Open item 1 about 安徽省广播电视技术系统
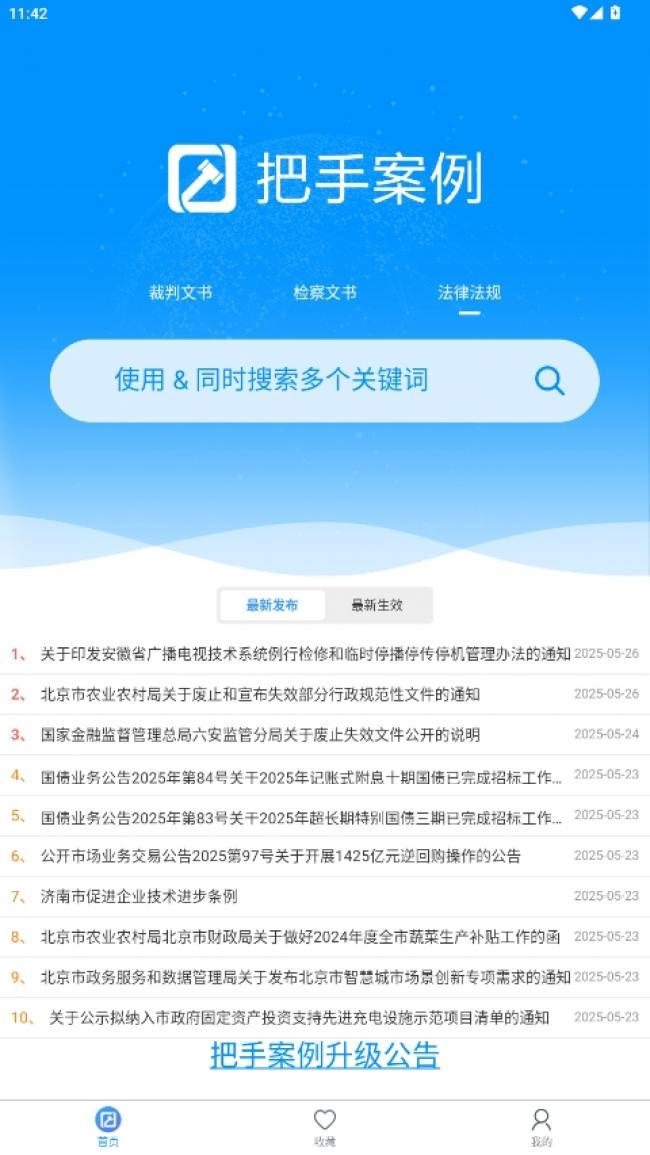 pos(305,654)
